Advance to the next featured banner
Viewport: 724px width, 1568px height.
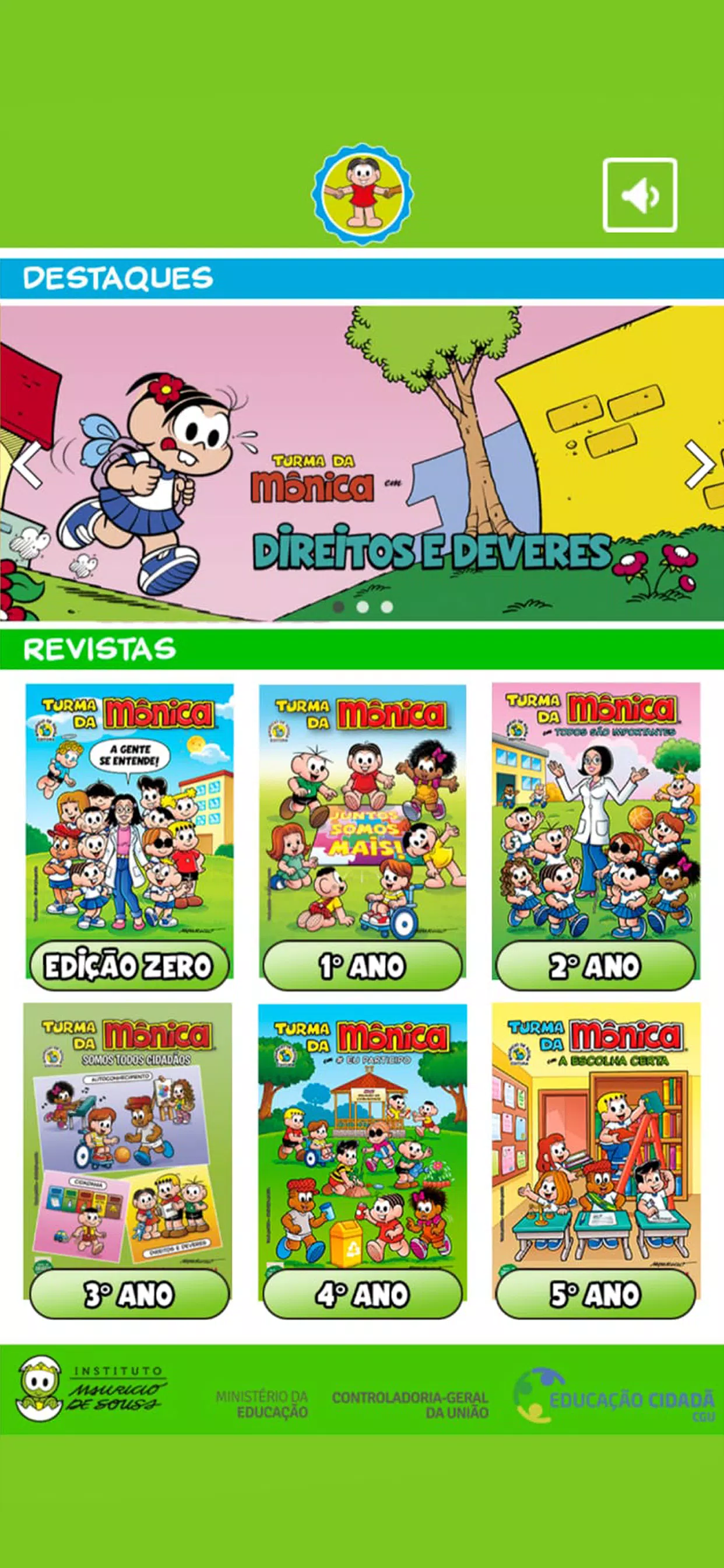point(699,465)
